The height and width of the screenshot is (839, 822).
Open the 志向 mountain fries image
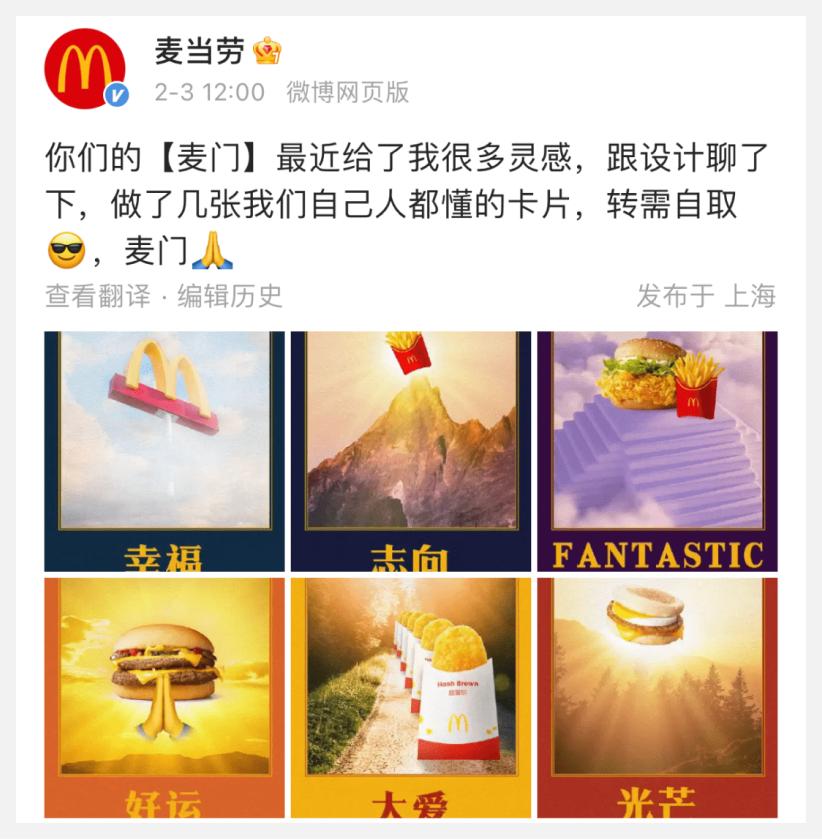410,451
